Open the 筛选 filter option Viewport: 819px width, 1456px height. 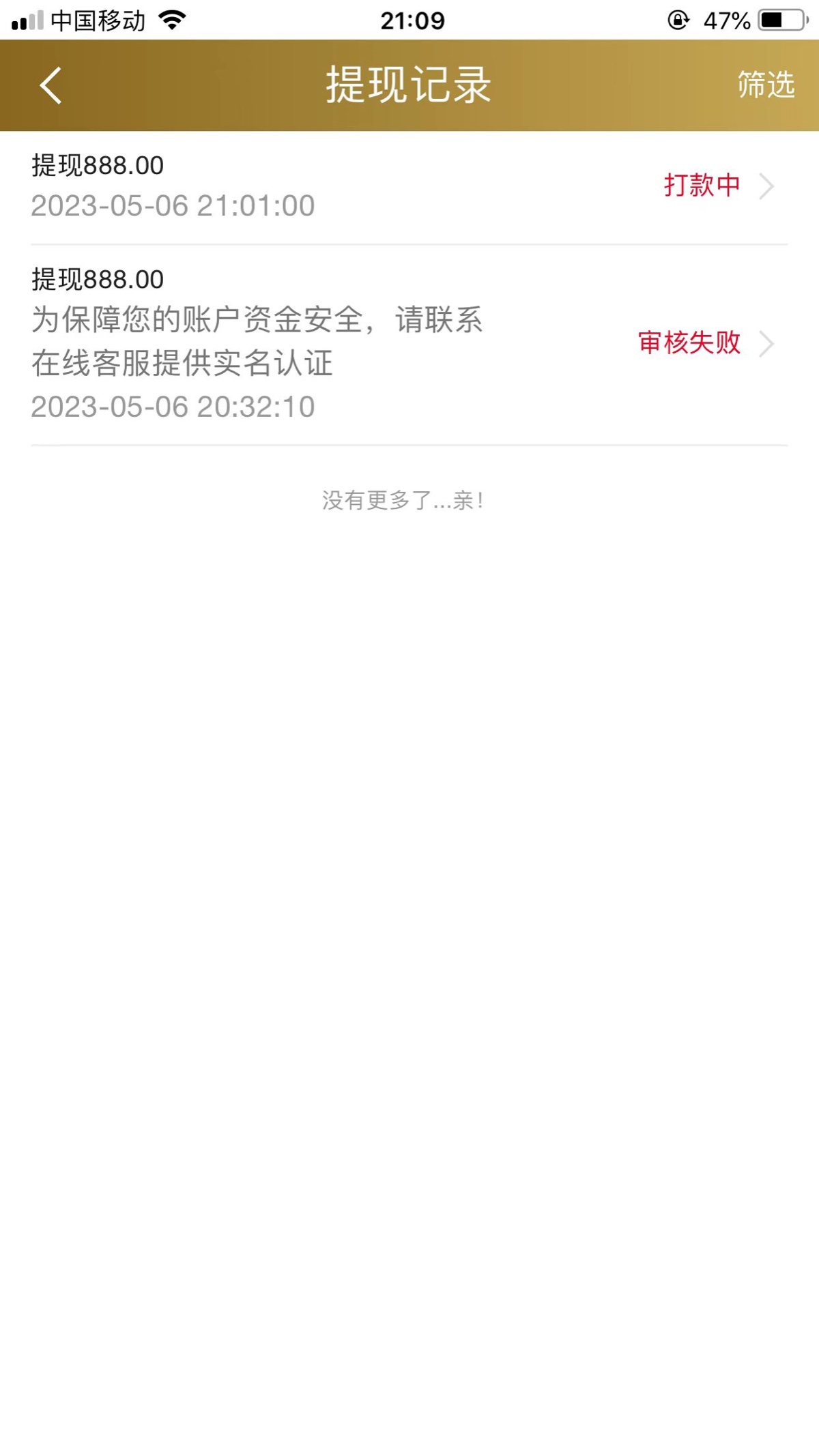coord(766,85)
